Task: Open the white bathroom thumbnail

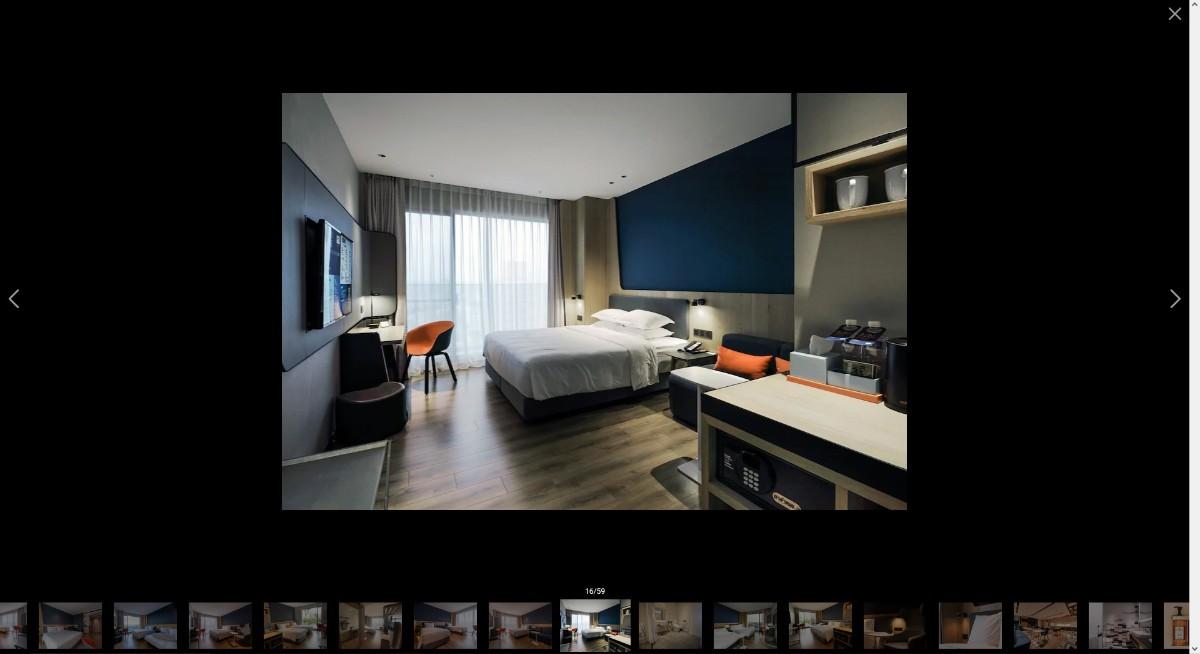Action: [x=670, y=625]
